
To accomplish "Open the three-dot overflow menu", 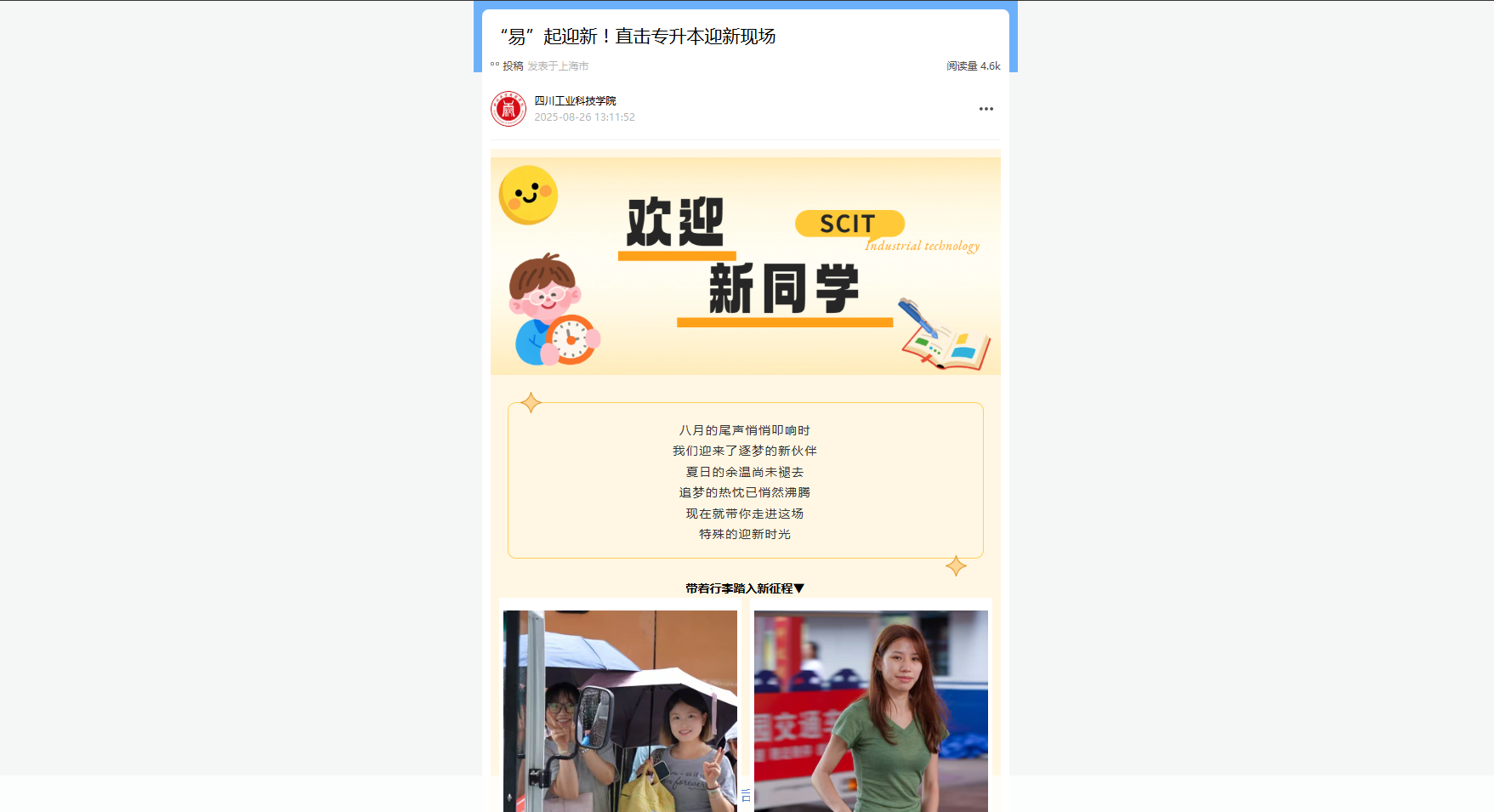I will click(986, 109).
